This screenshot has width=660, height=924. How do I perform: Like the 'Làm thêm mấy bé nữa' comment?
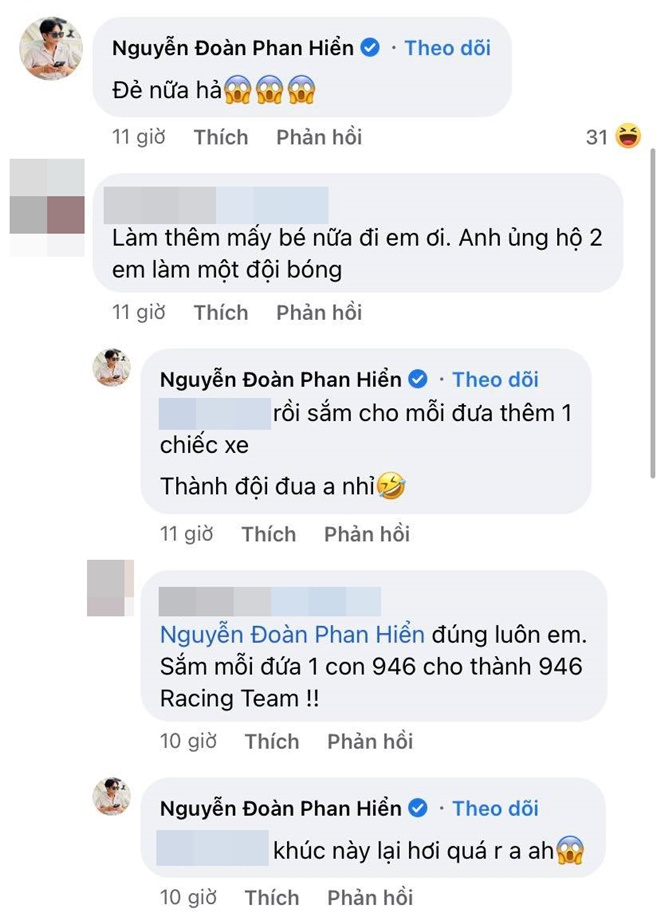point(220,313)
